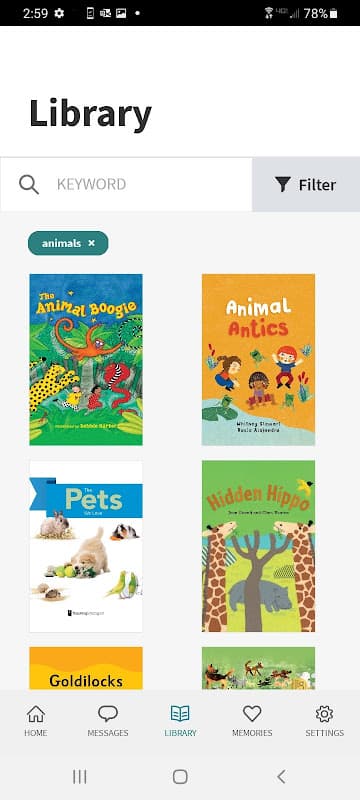Open The Animal Boogie book
This screenshot has width=360, height=800.
pos(86,360)
